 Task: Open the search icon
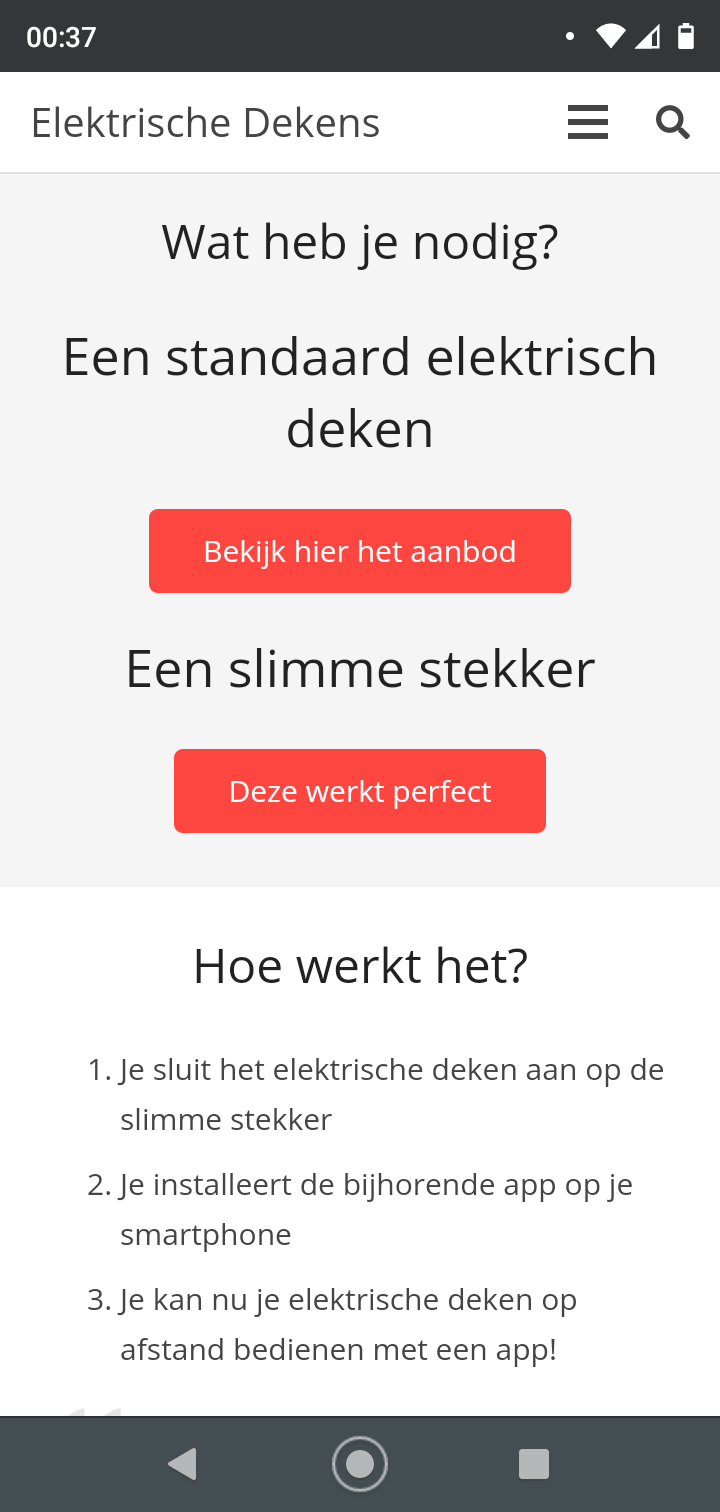click(x=673, y=123)
